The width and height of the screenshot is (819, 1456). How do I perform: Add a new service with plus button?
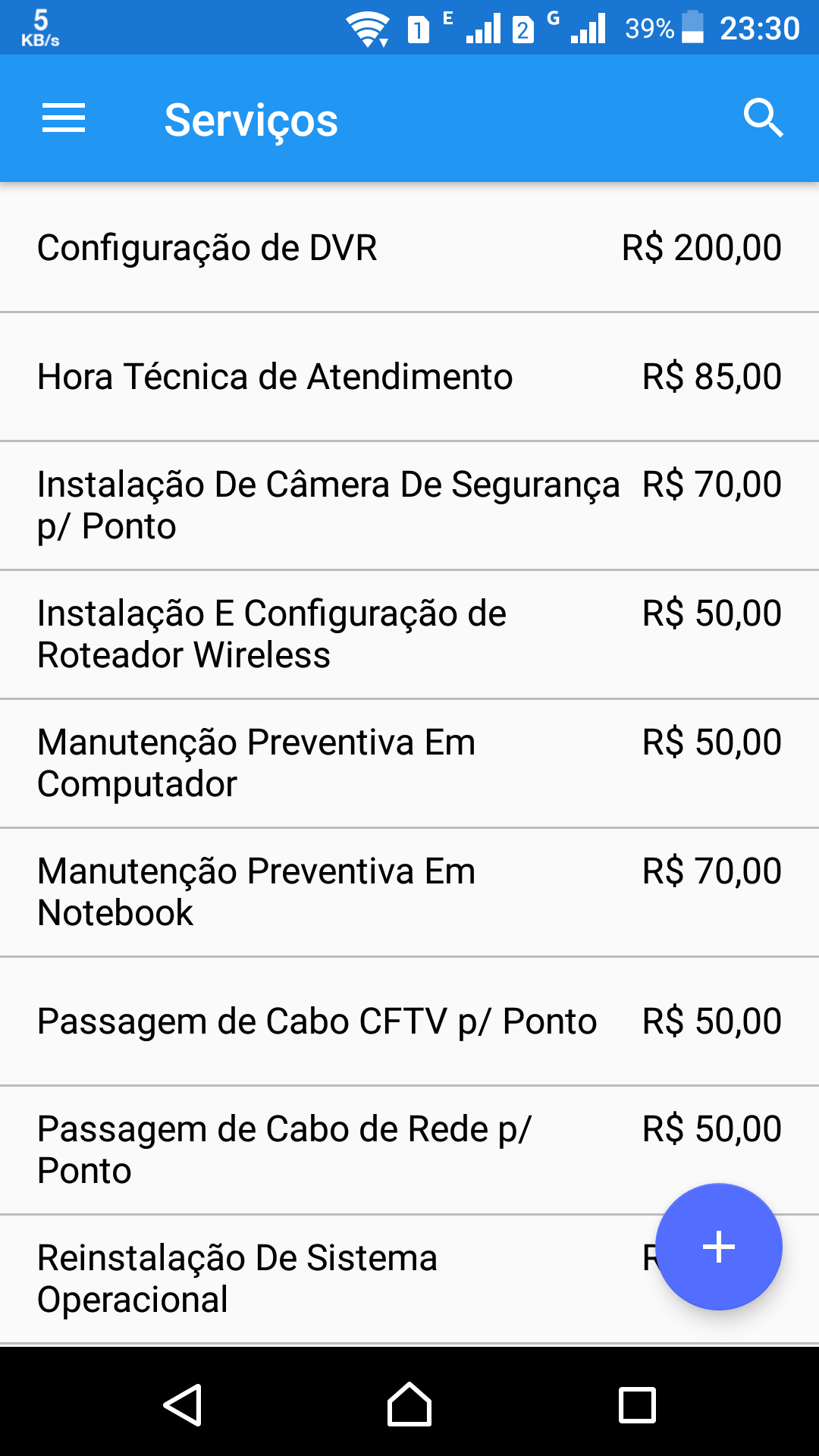coord(718,1247)
